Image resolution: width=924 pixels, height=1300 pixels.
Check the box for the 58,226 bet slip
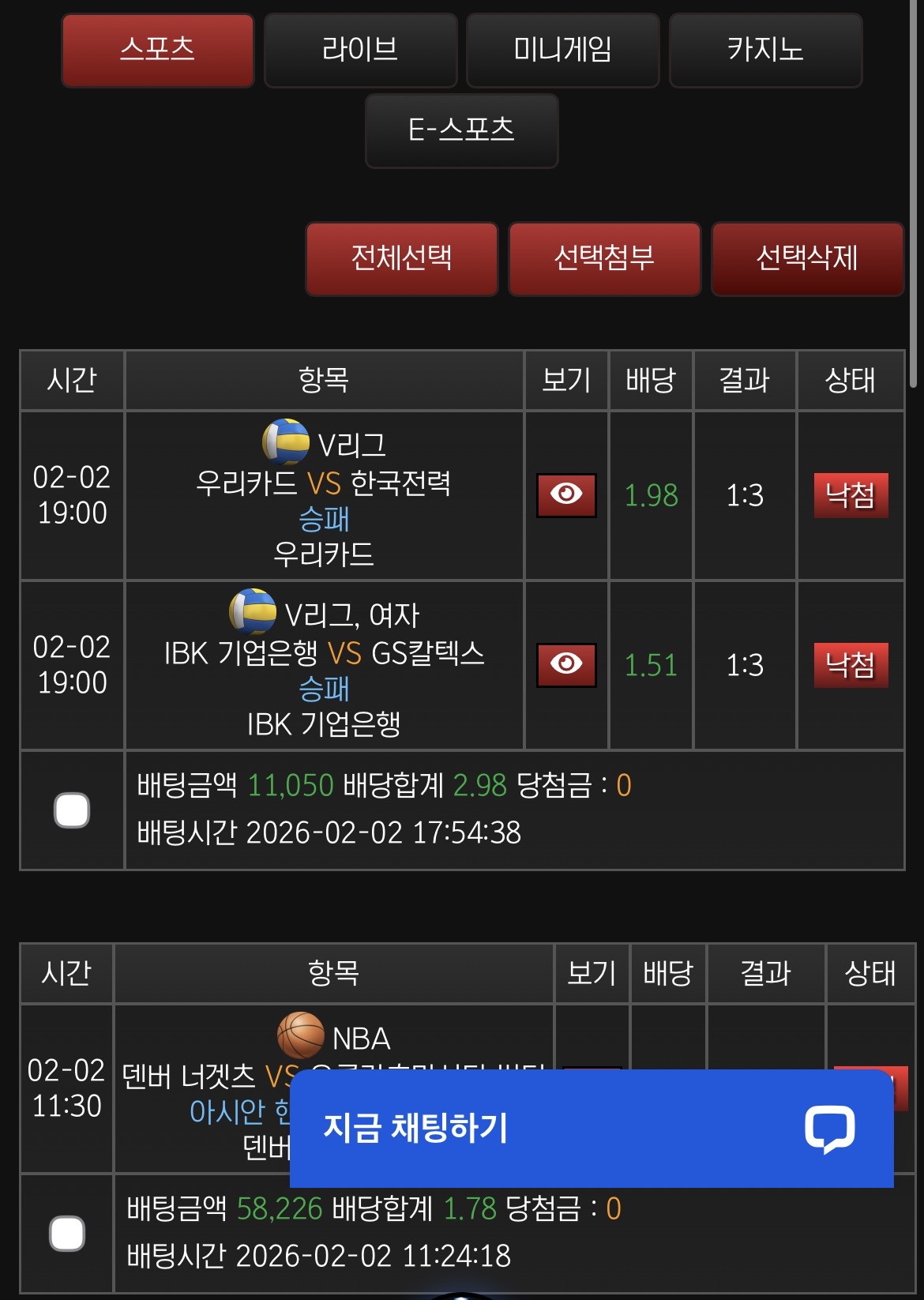[67, 1234]
